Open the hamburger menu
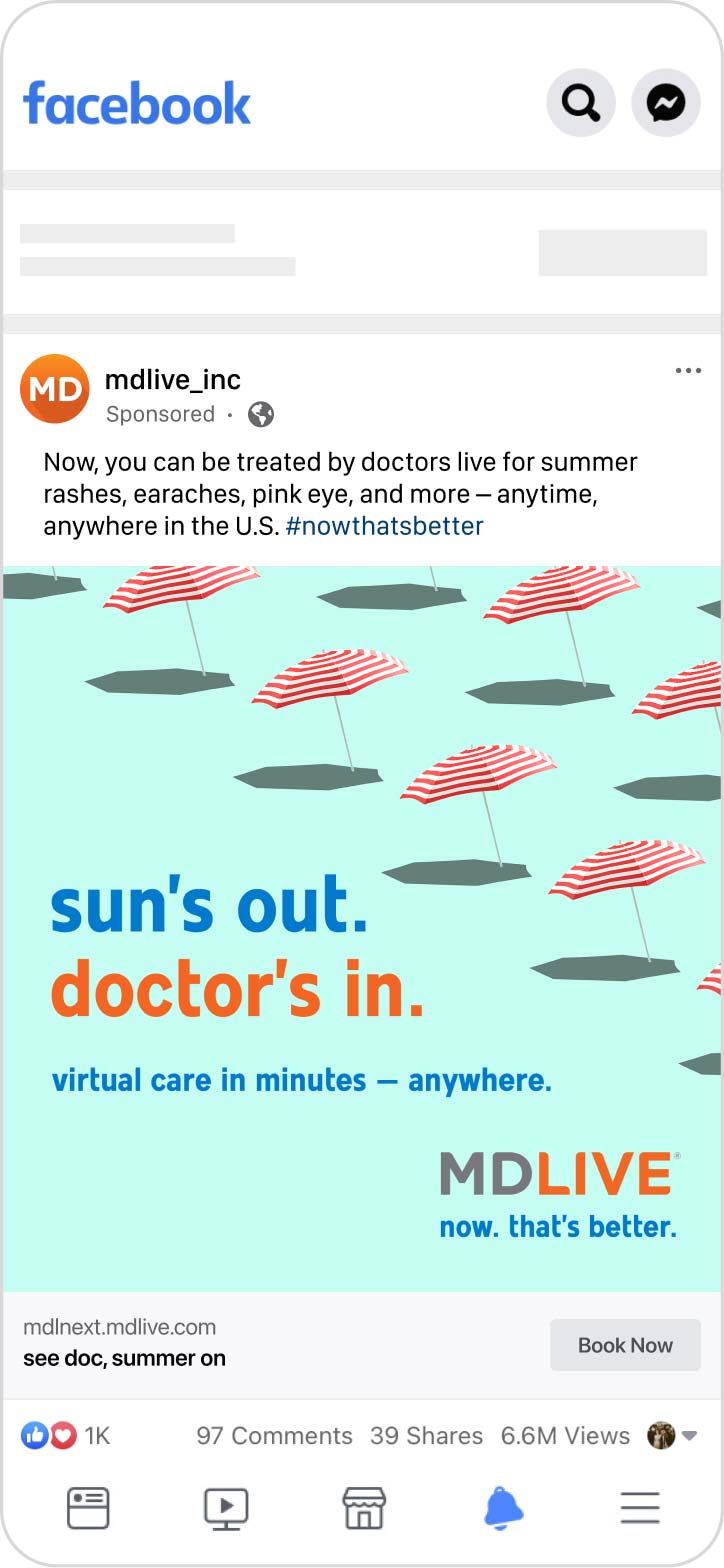Screen dimensions: 724x1568 640,1508
